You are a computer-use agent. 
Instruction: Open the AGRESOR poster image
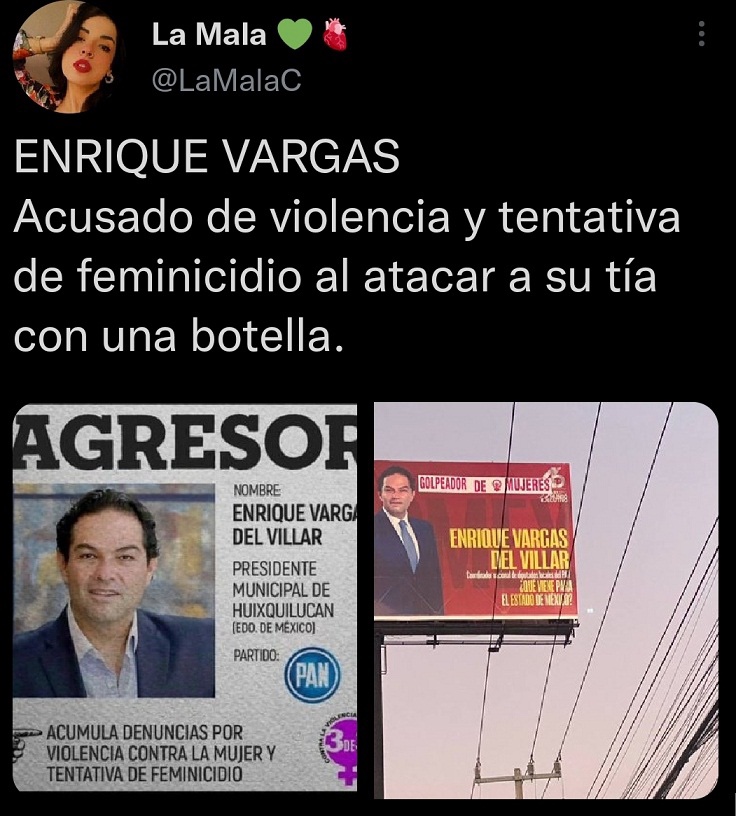[x=186, y=599]
